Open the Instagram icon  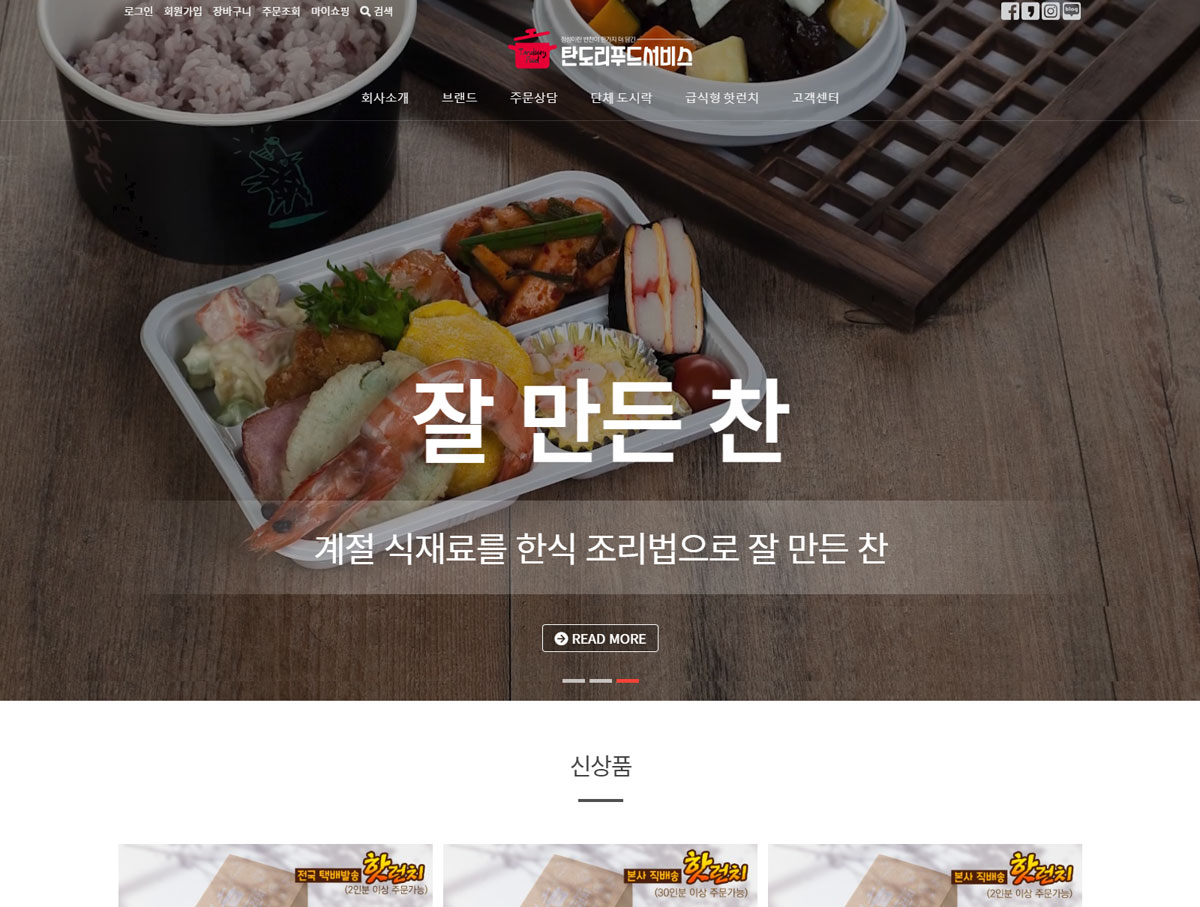[x=1051, y=11]
